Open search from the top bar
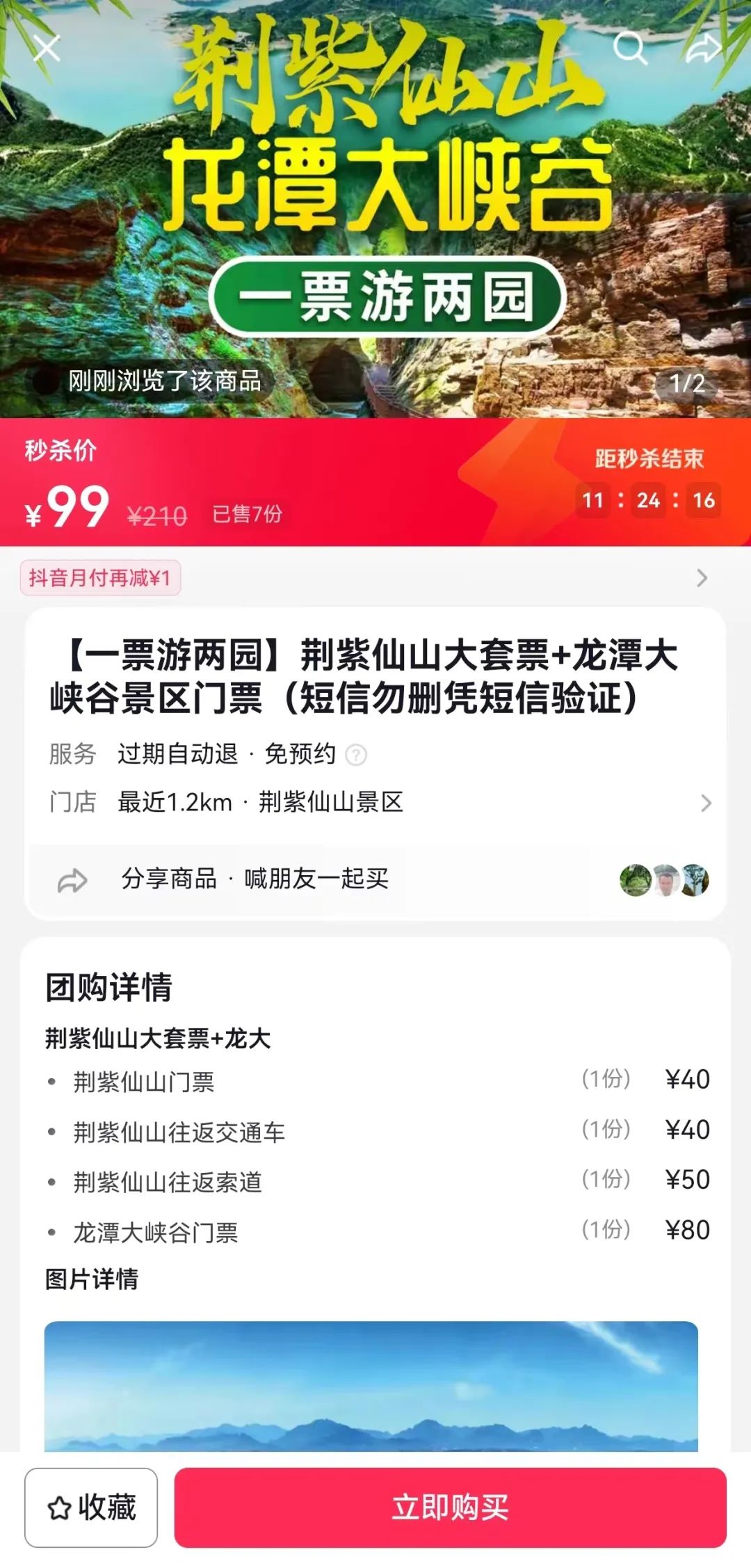 [x=630, y=49]
